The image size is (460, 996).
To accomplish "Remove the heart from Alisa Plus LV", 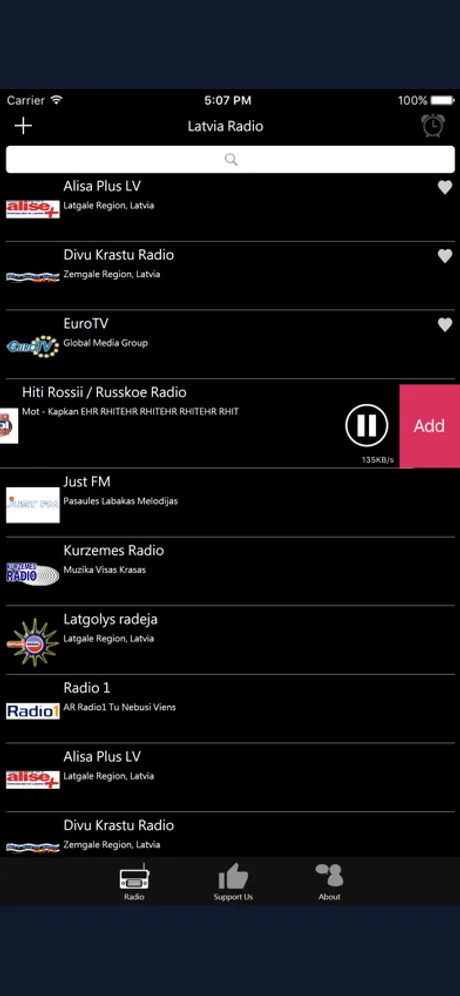I will 445,187.
